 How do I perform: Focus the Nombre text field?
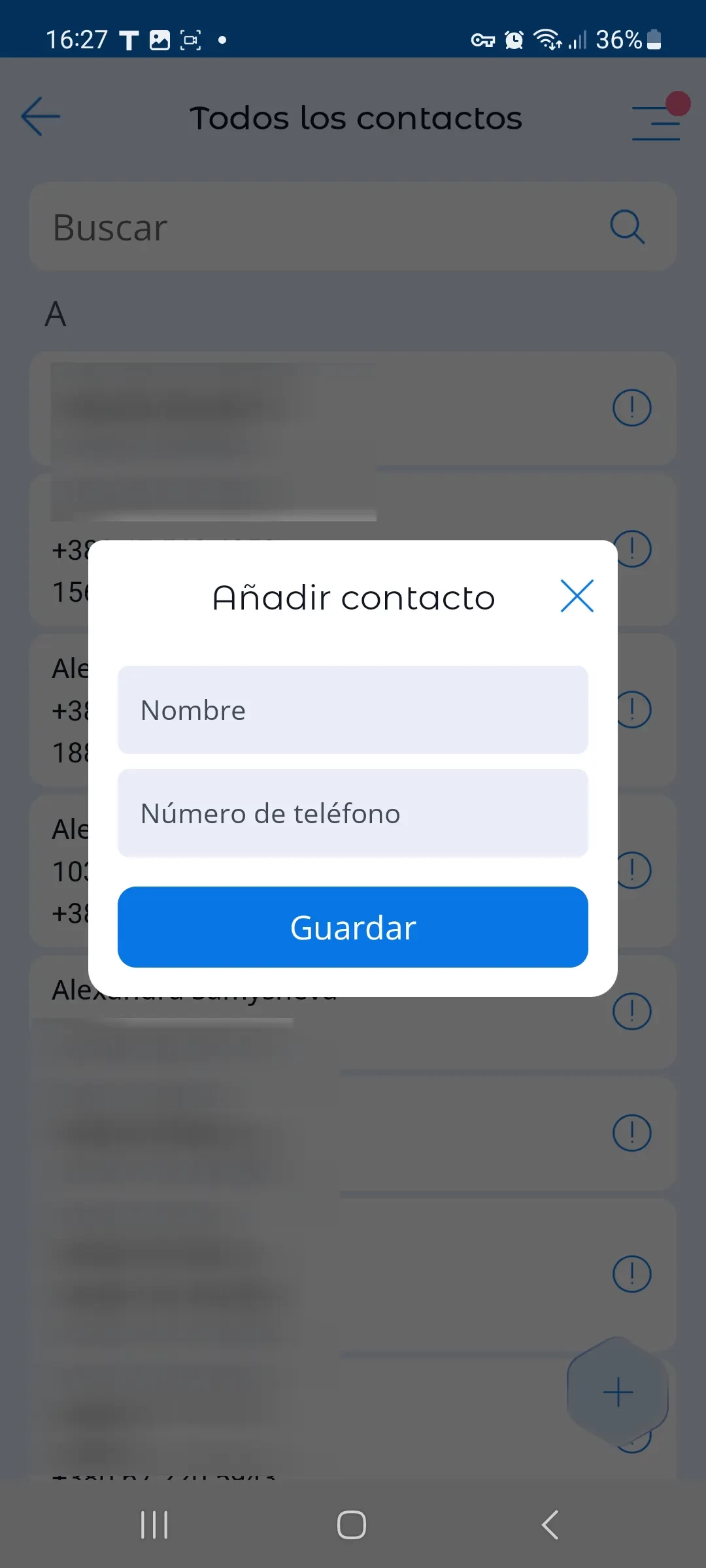[353, 710]
